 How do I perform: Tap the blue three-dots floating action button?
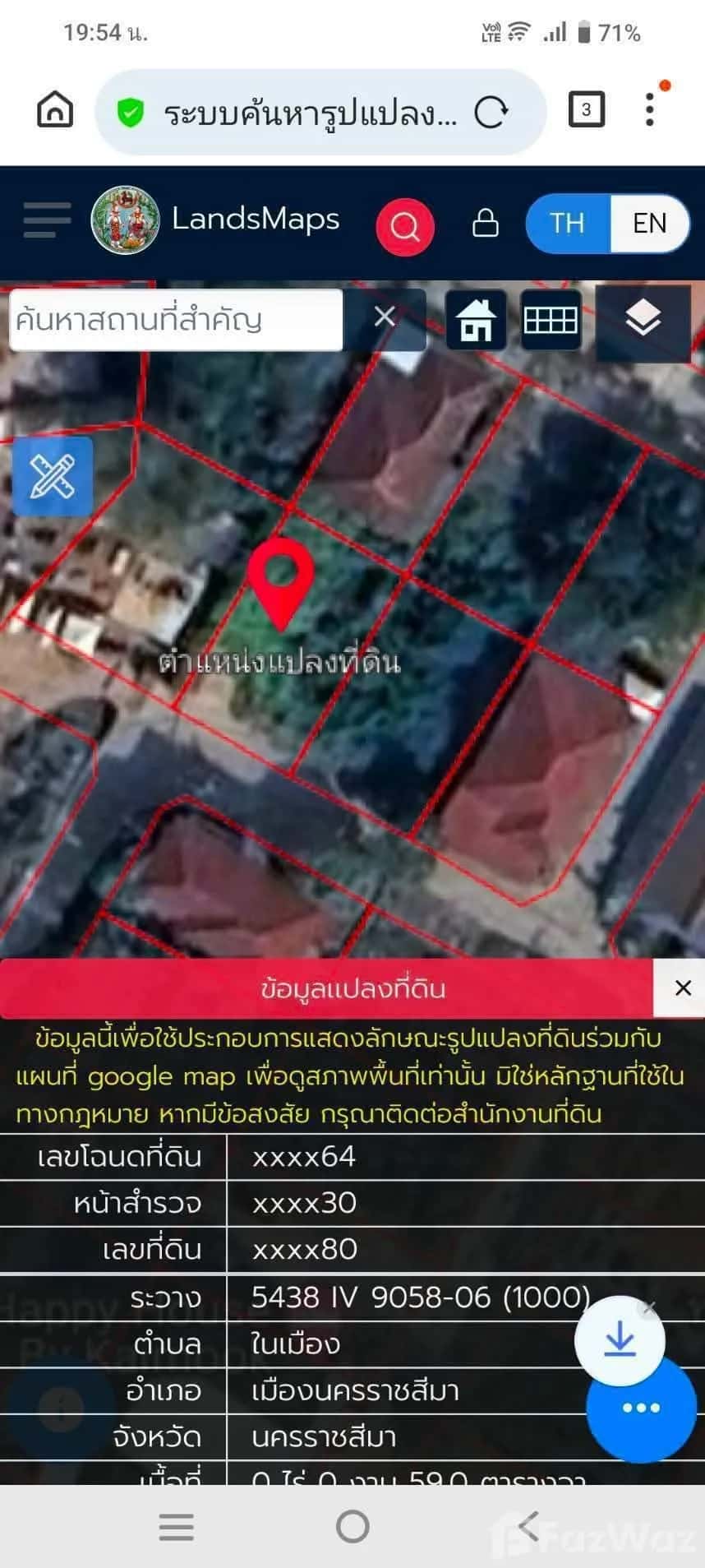[642, 1407]
